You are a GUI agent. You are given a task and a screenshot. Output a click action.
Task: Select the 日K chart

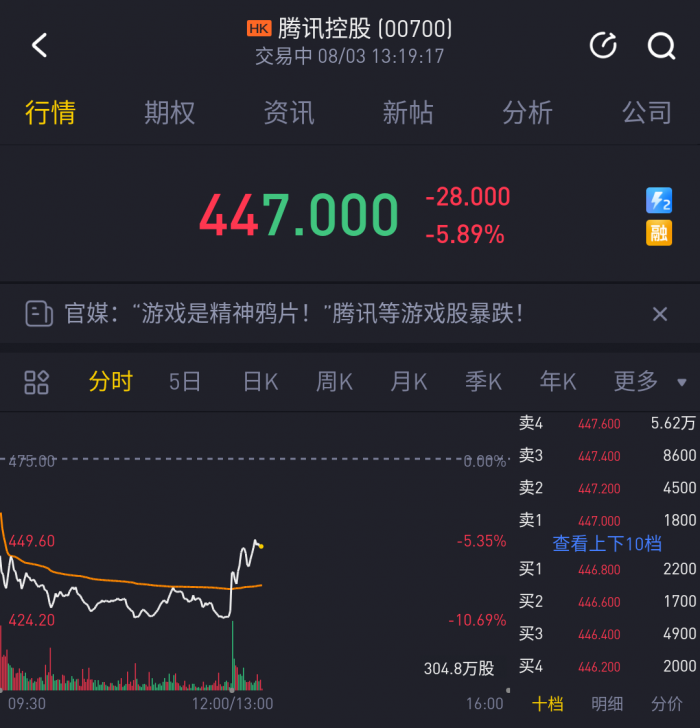pos(260,382)
